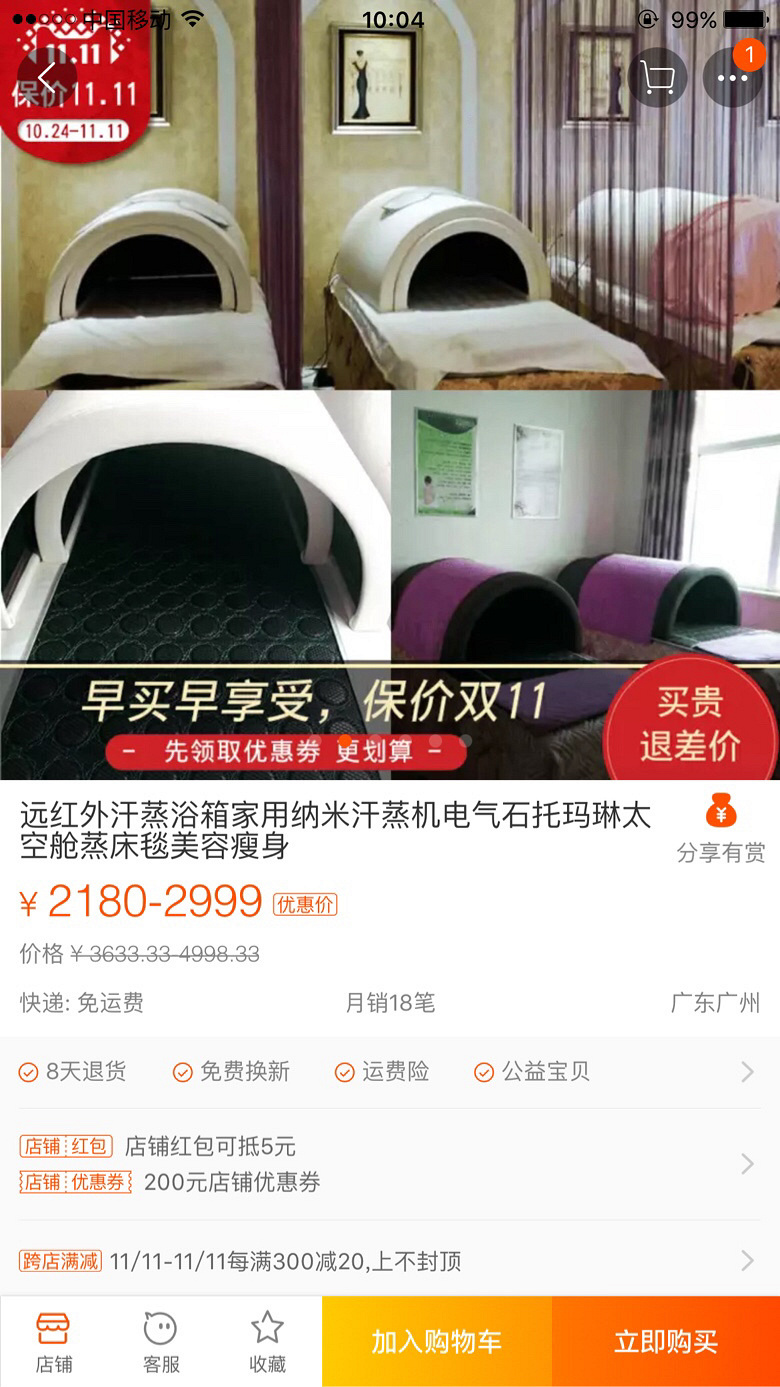780x1387 pixels.
Task: Add product to 收藏 favorites
Action: pos(267,1342)
